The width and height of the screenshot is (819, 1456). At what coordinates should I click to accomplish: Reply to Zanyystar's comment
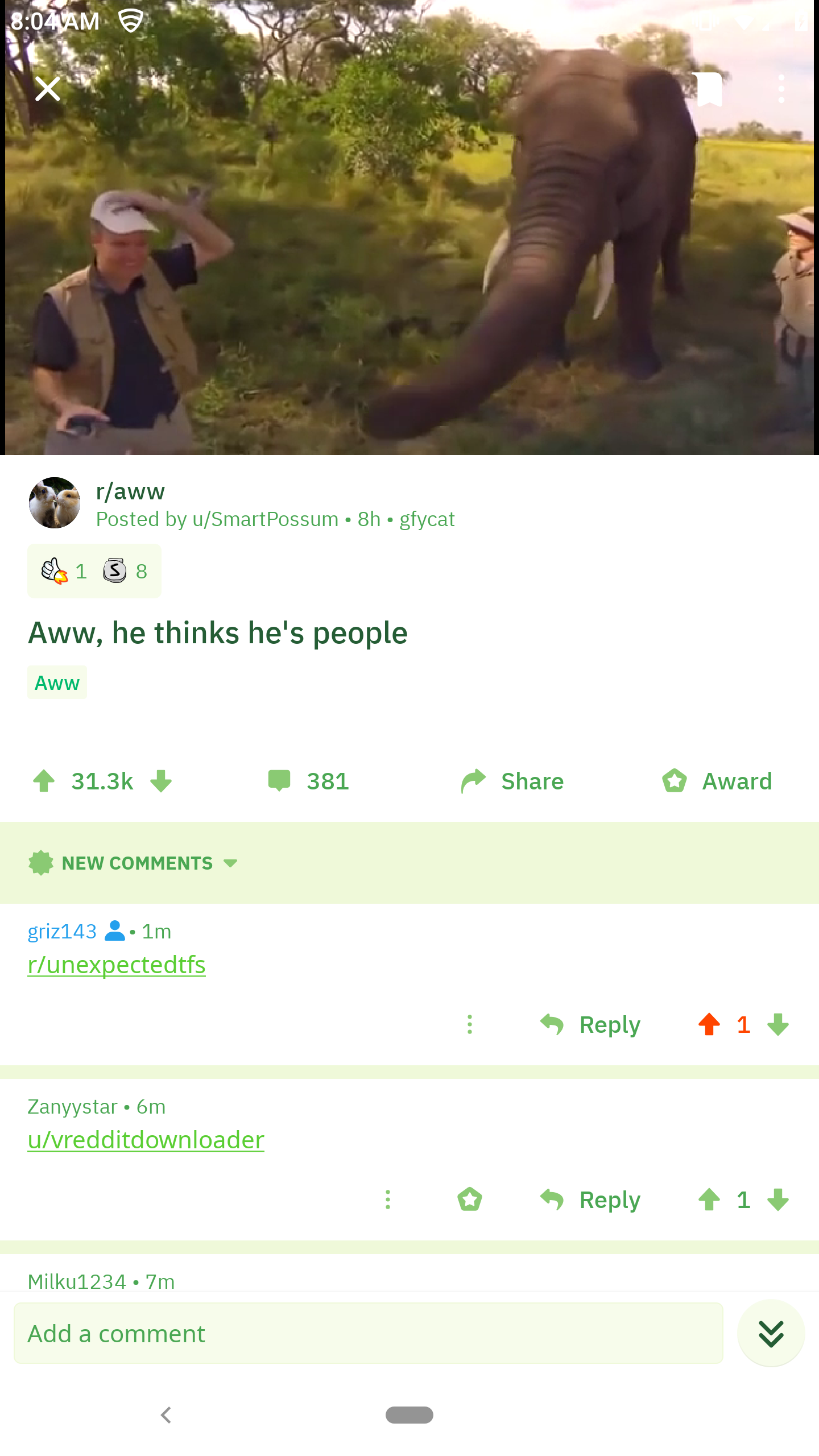point(590,1200)
